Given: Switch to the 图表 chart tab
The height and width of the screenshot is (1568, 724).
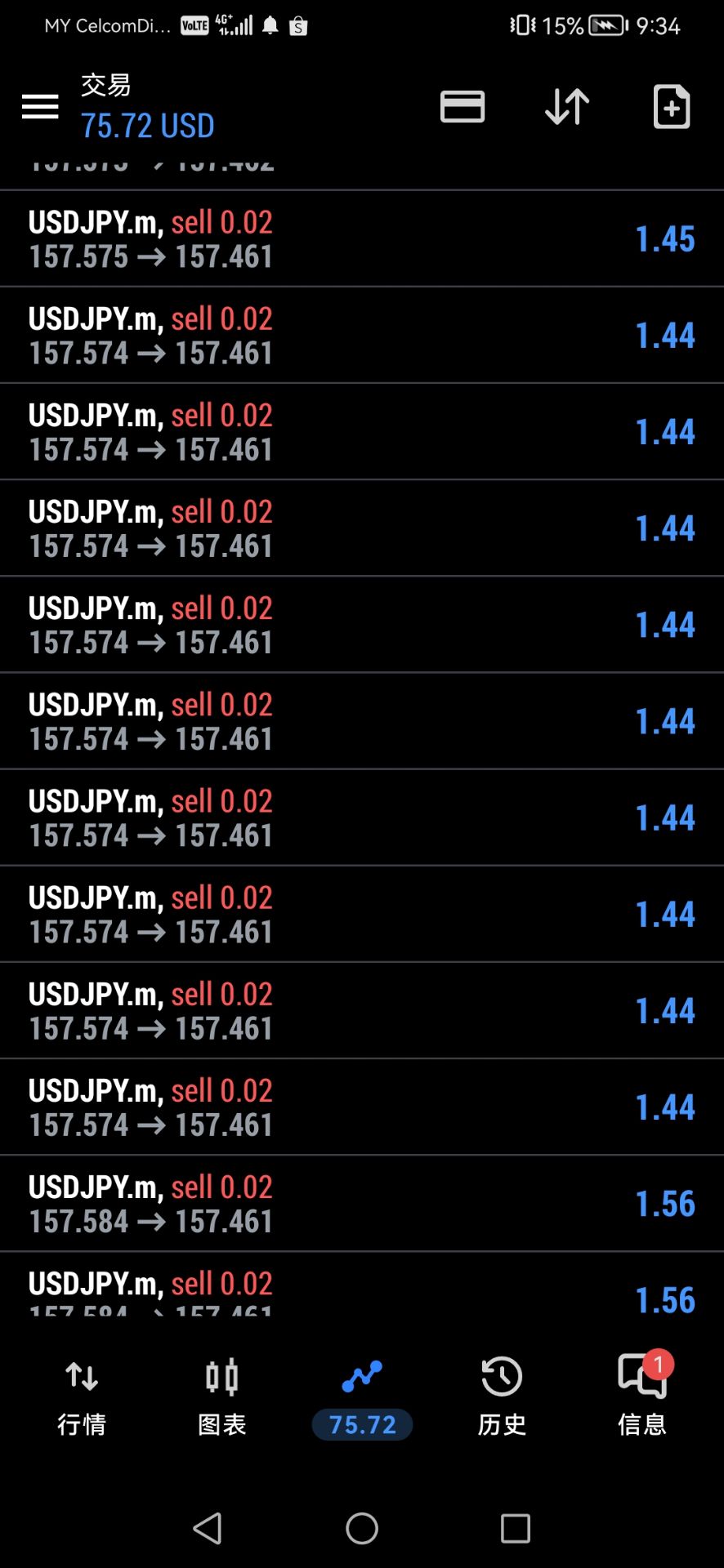Looking at the screenshot, I should [x=222, y=1398].
